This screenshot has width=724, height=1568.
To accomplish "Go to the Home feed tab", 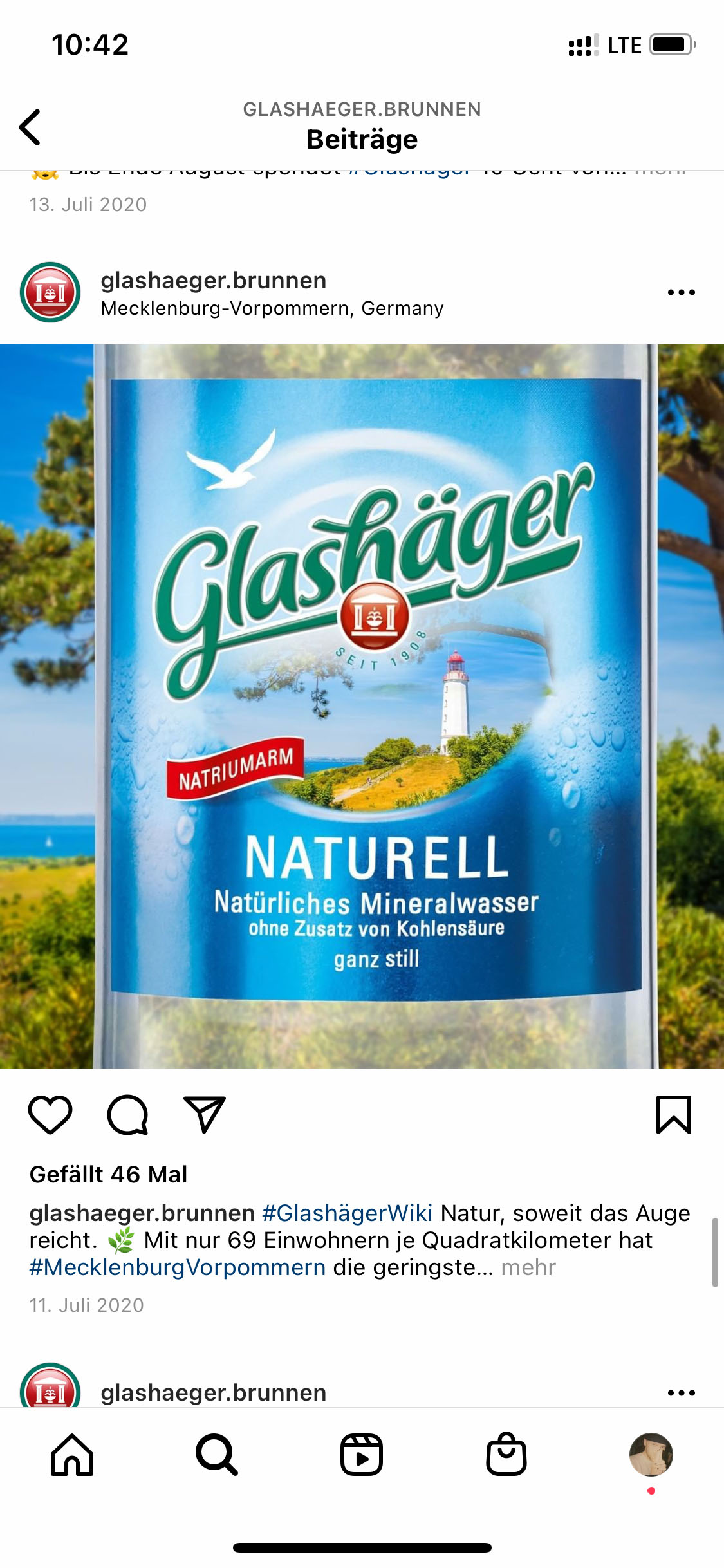I will point(72,1455).
